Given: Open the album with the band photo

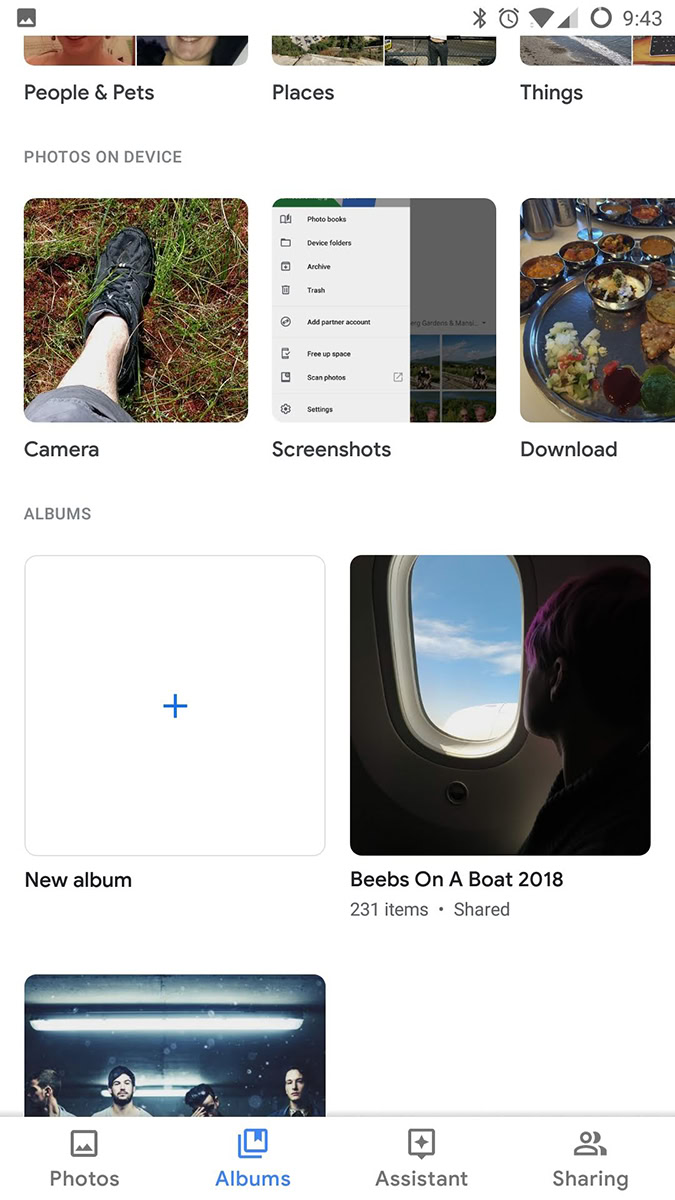Looking at the screenshot, I should [x=175, y=1045].
